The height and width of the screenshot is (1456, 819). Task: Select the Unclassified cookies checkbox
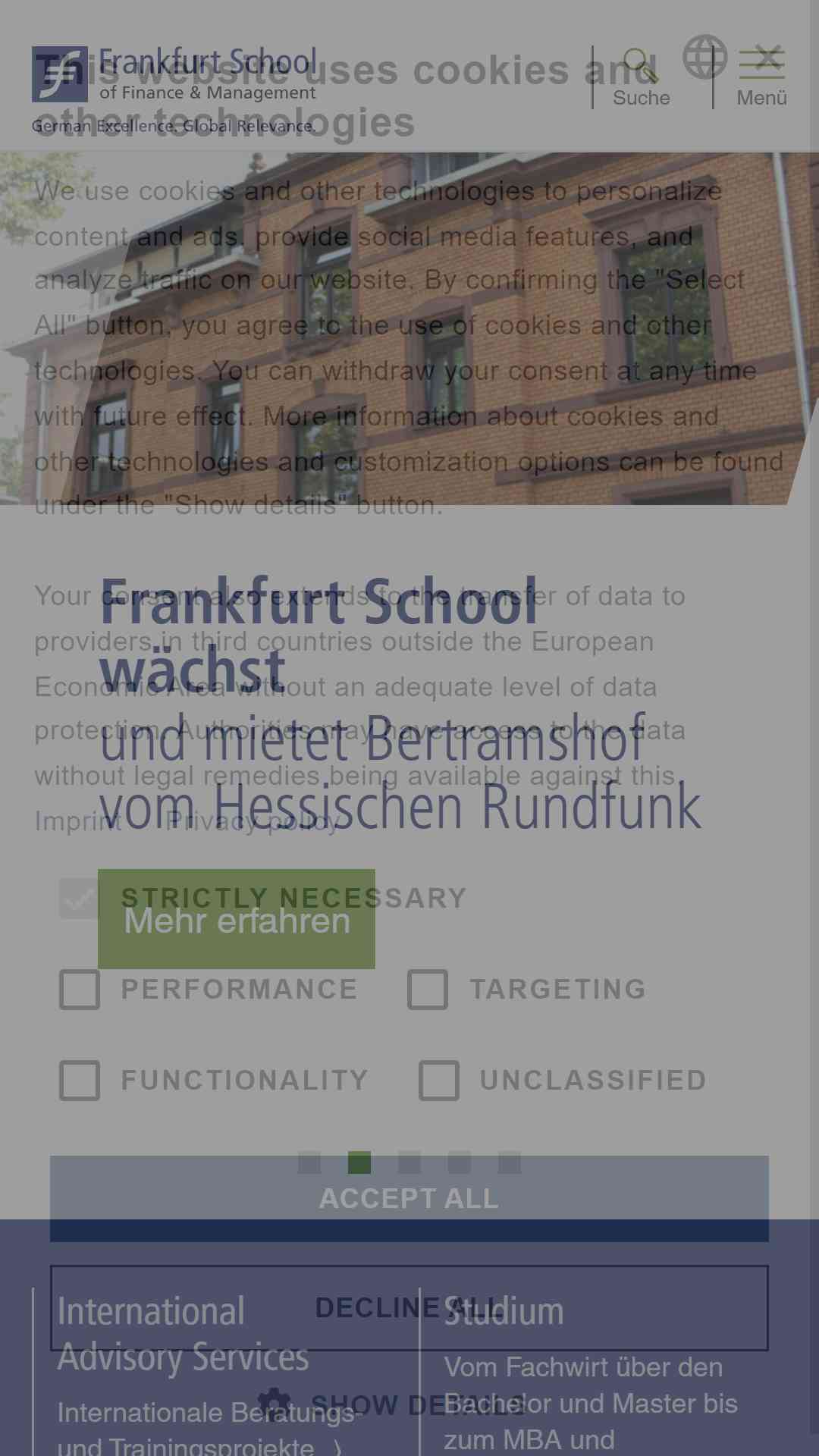point(439,1081)
